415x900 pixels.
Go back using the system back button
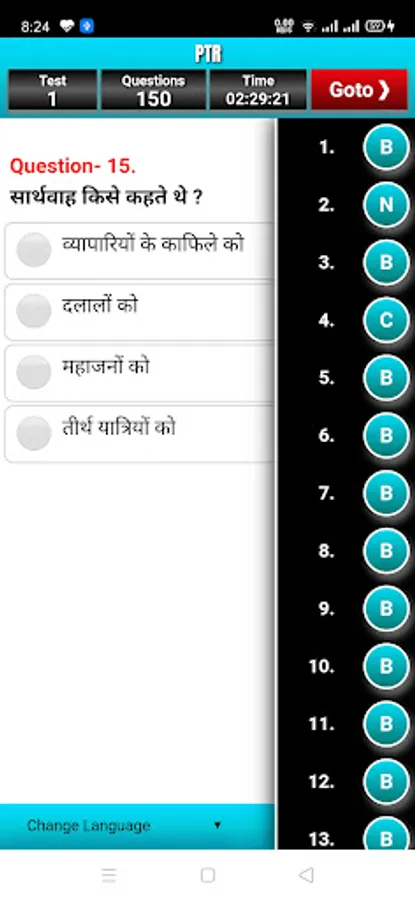[x=307, y=875]
